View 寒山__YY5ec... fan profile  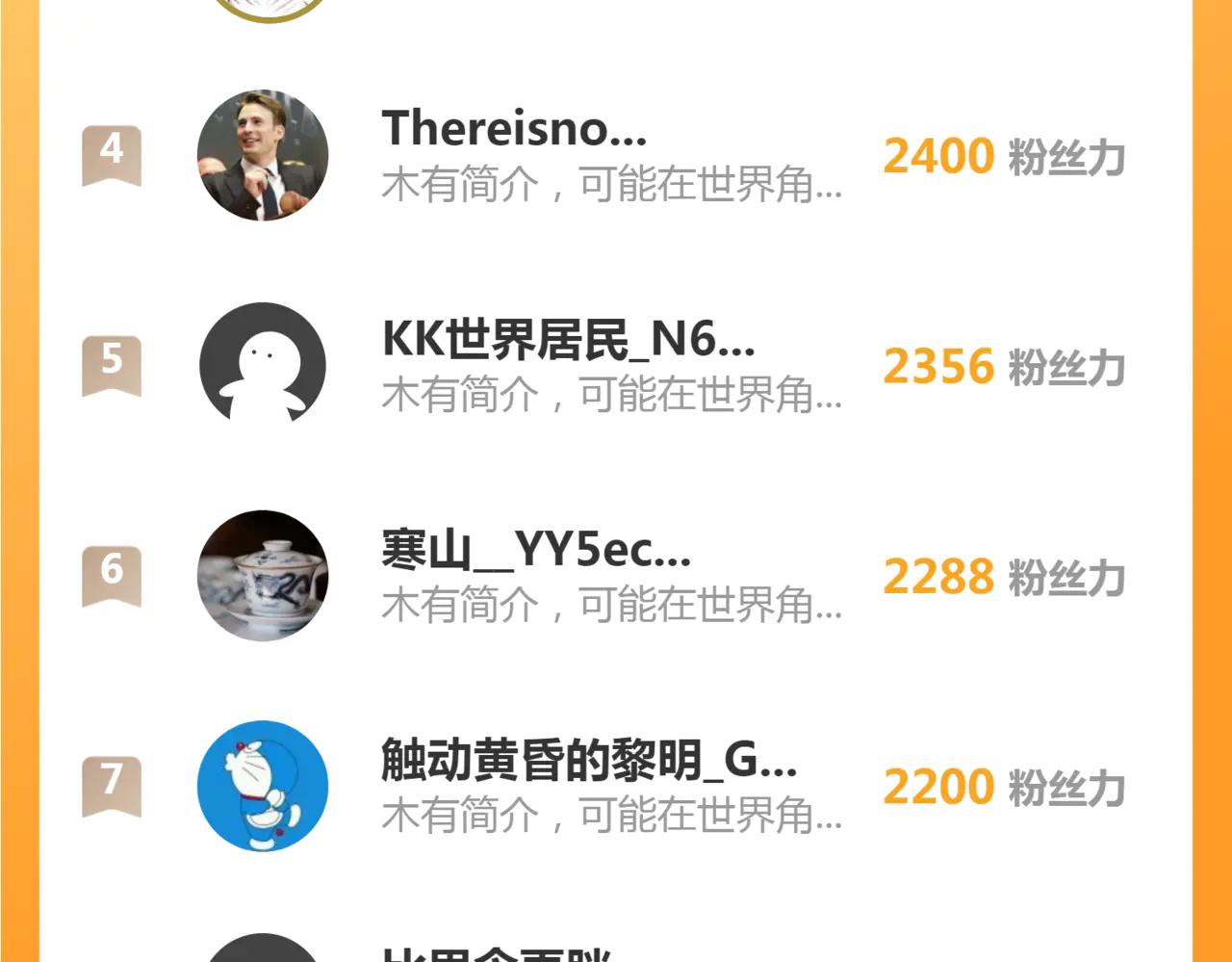pyautogui.click(x=535, y=551)
